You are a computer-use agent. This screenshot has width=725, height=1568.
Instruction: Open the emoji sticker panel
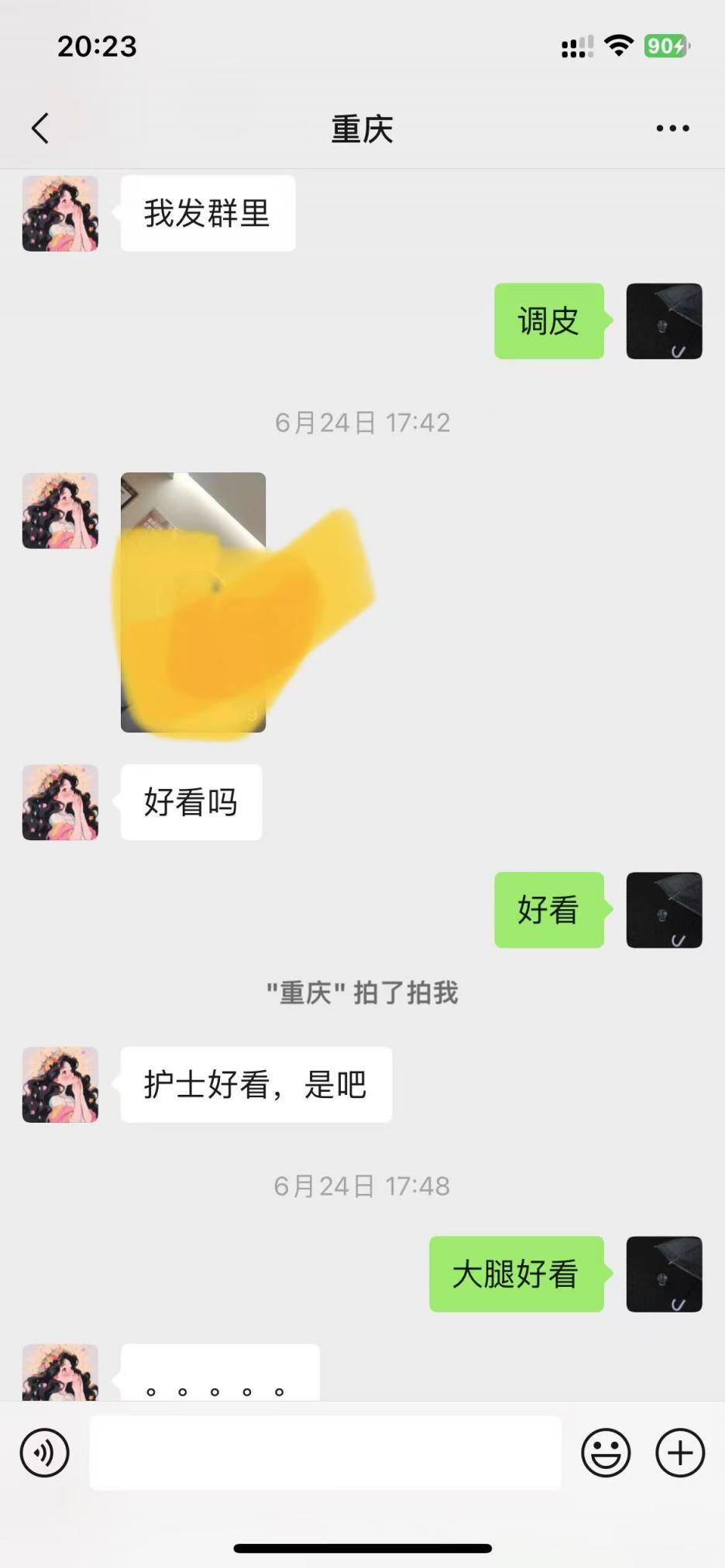point(606,1453)
